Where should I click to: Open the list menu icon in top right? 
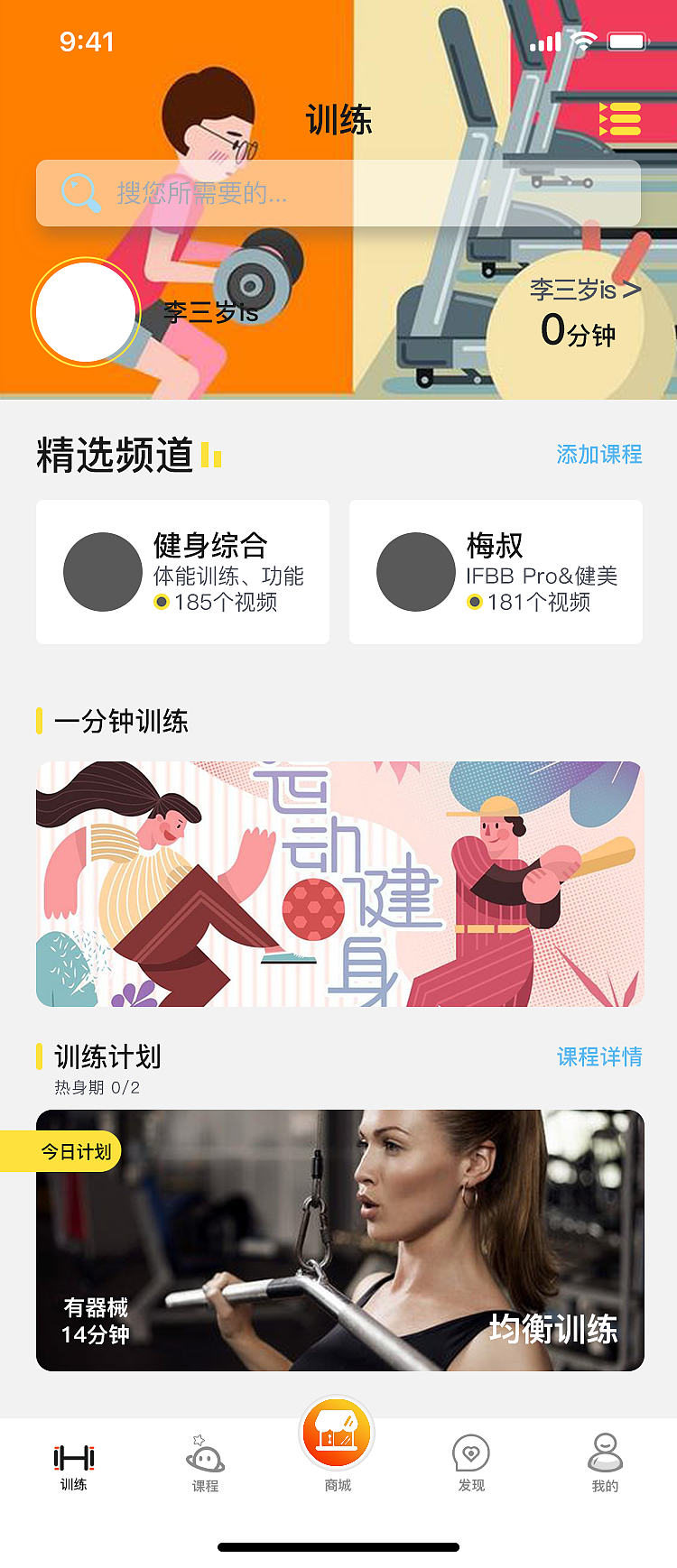(620, 118)
